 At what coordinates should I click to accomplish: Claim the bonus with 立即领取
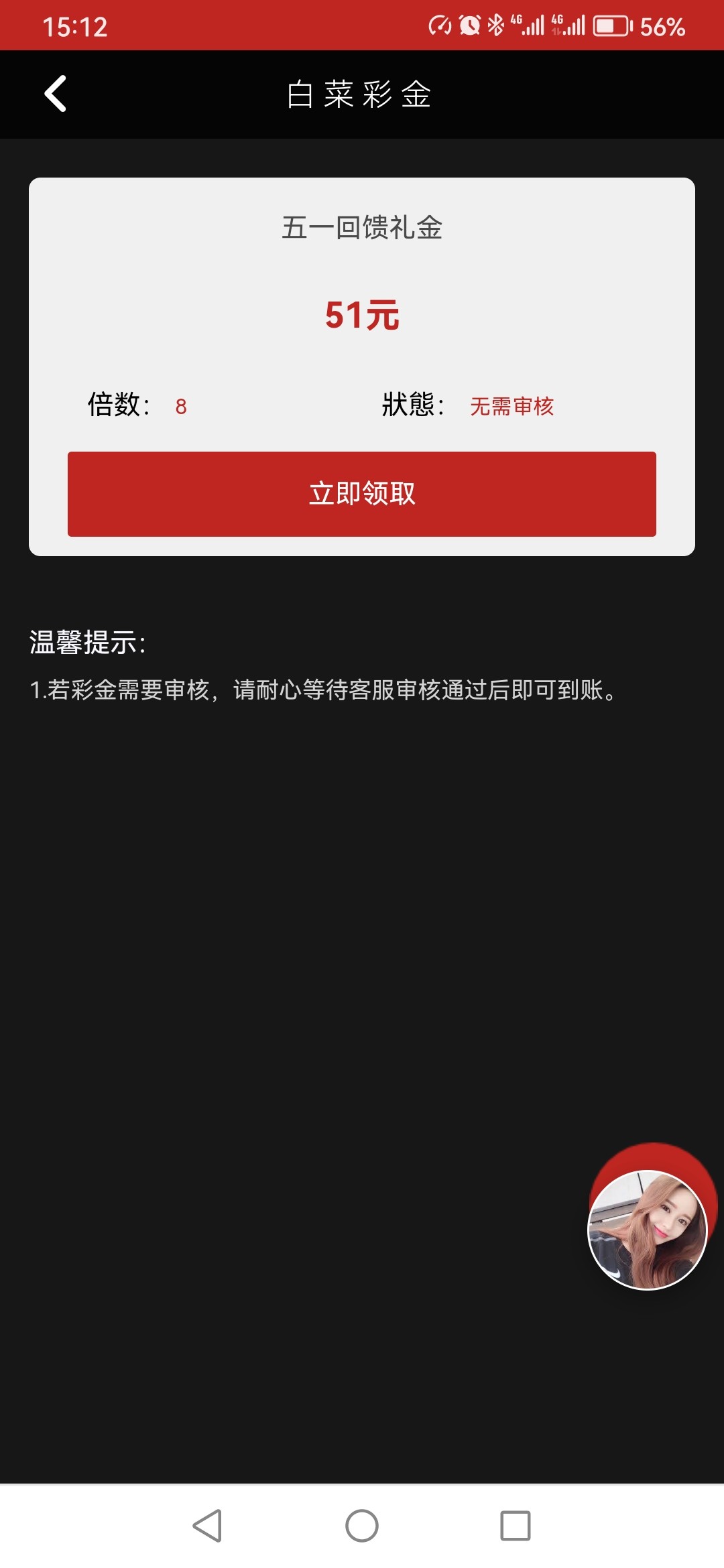[362, 494]
